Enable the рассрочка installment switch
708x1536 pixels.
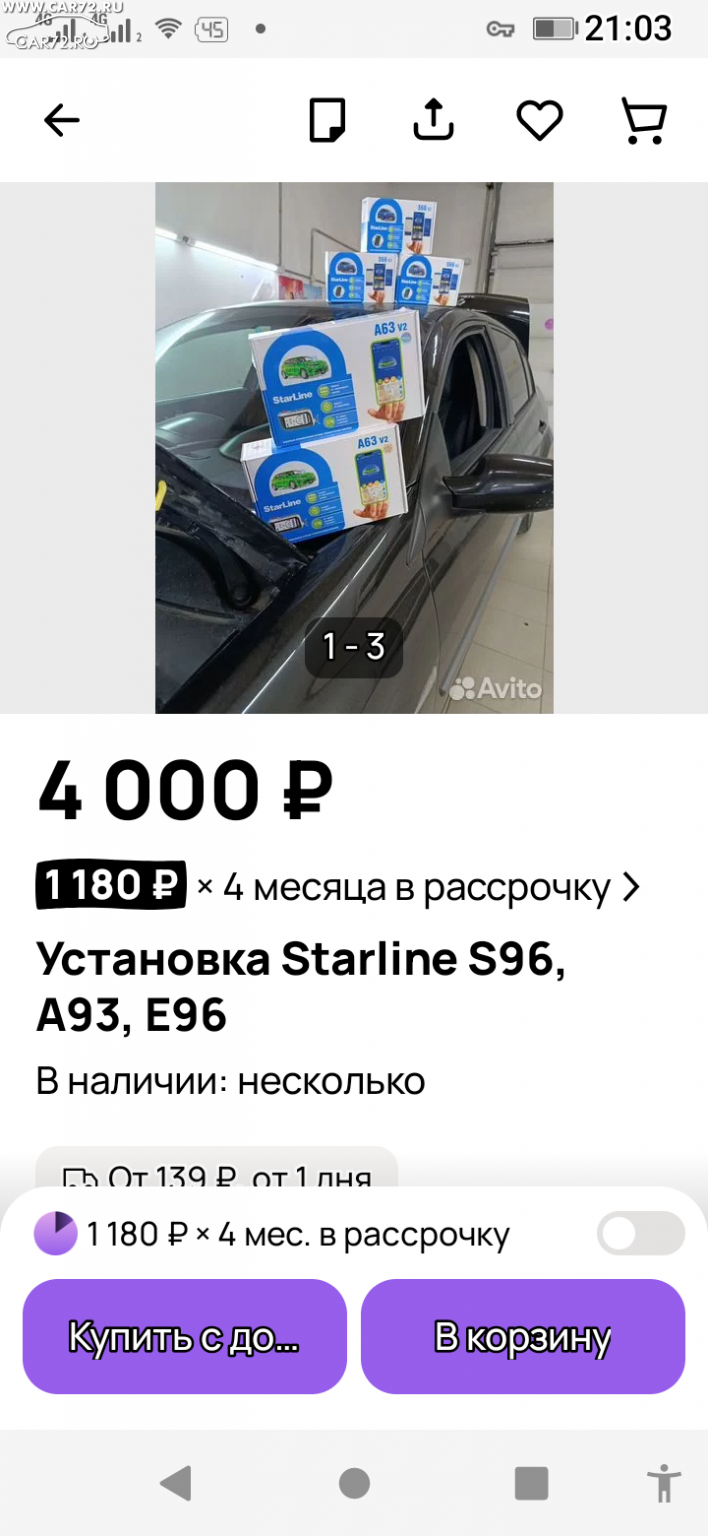tap(640, 1234)
